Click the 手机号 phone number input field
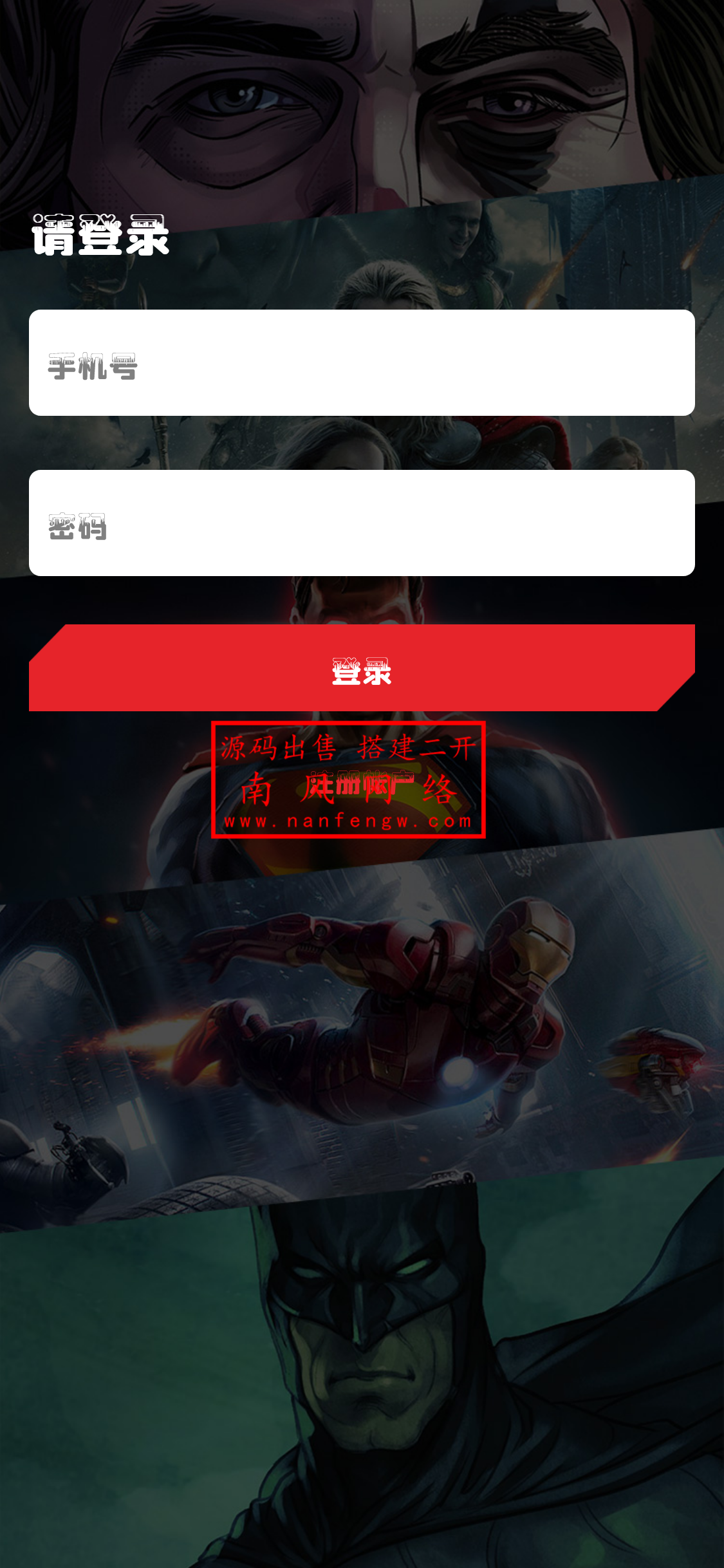The image size is (724, 1568). 362,364
